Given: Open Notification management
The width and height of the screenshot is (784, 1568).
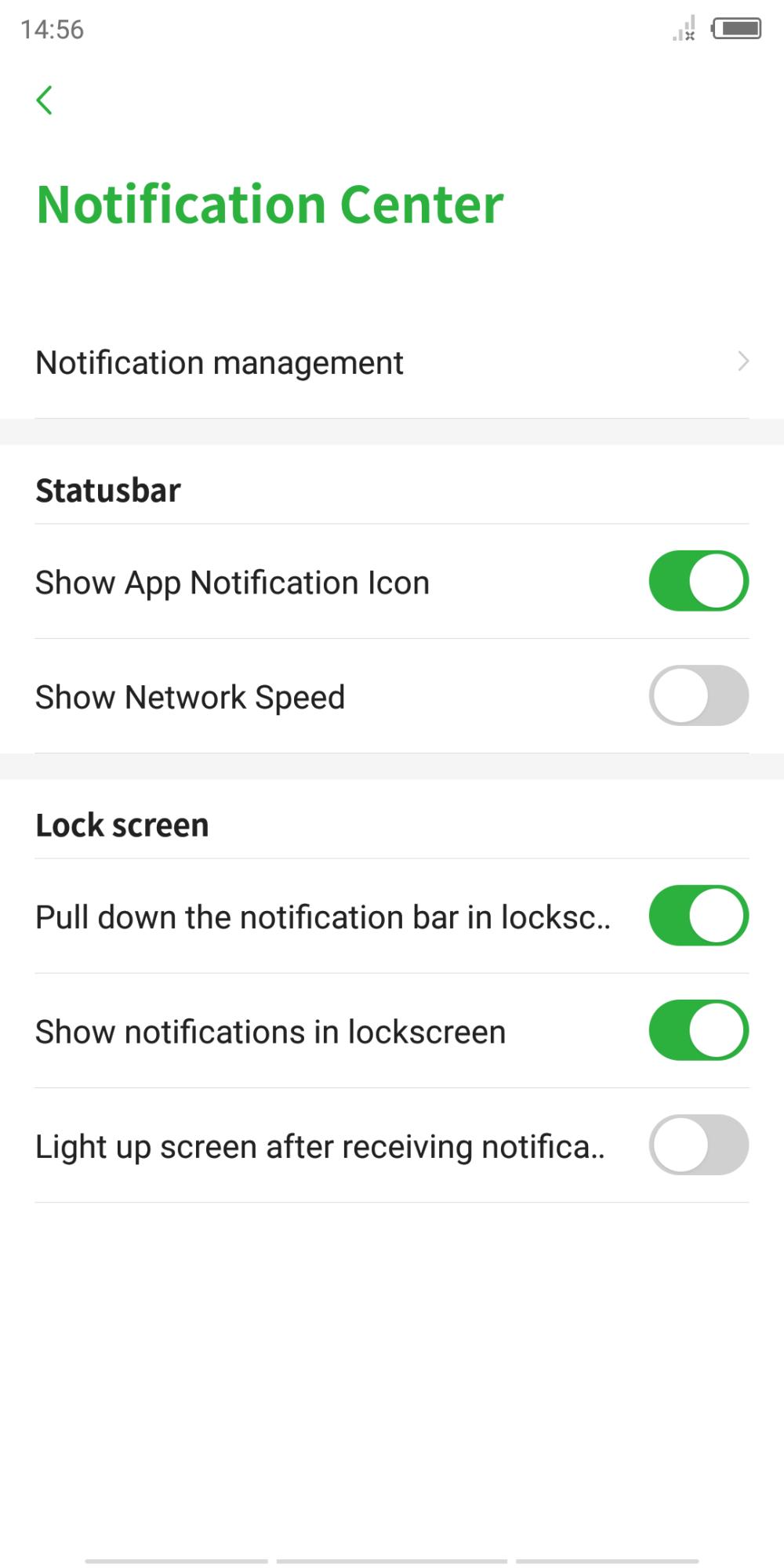Looking at the screenshot, I should [392, 362].
